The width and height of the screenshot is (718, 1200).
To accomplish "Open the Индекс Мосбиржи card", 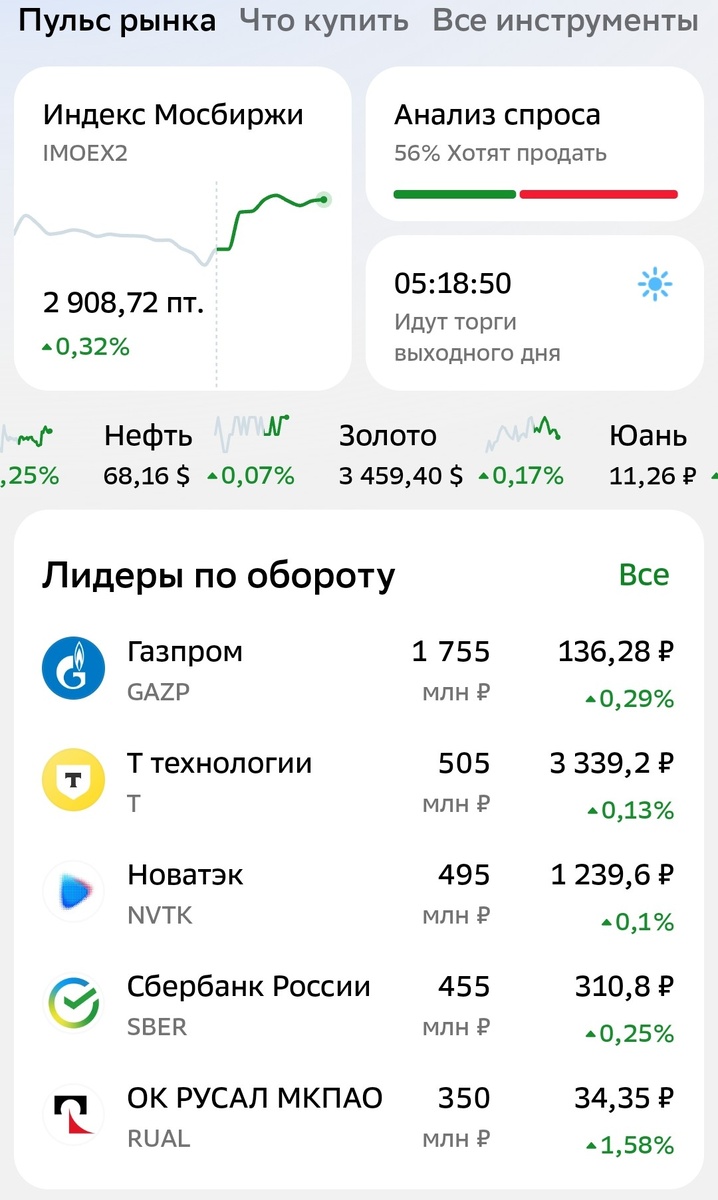I will 182,228.
